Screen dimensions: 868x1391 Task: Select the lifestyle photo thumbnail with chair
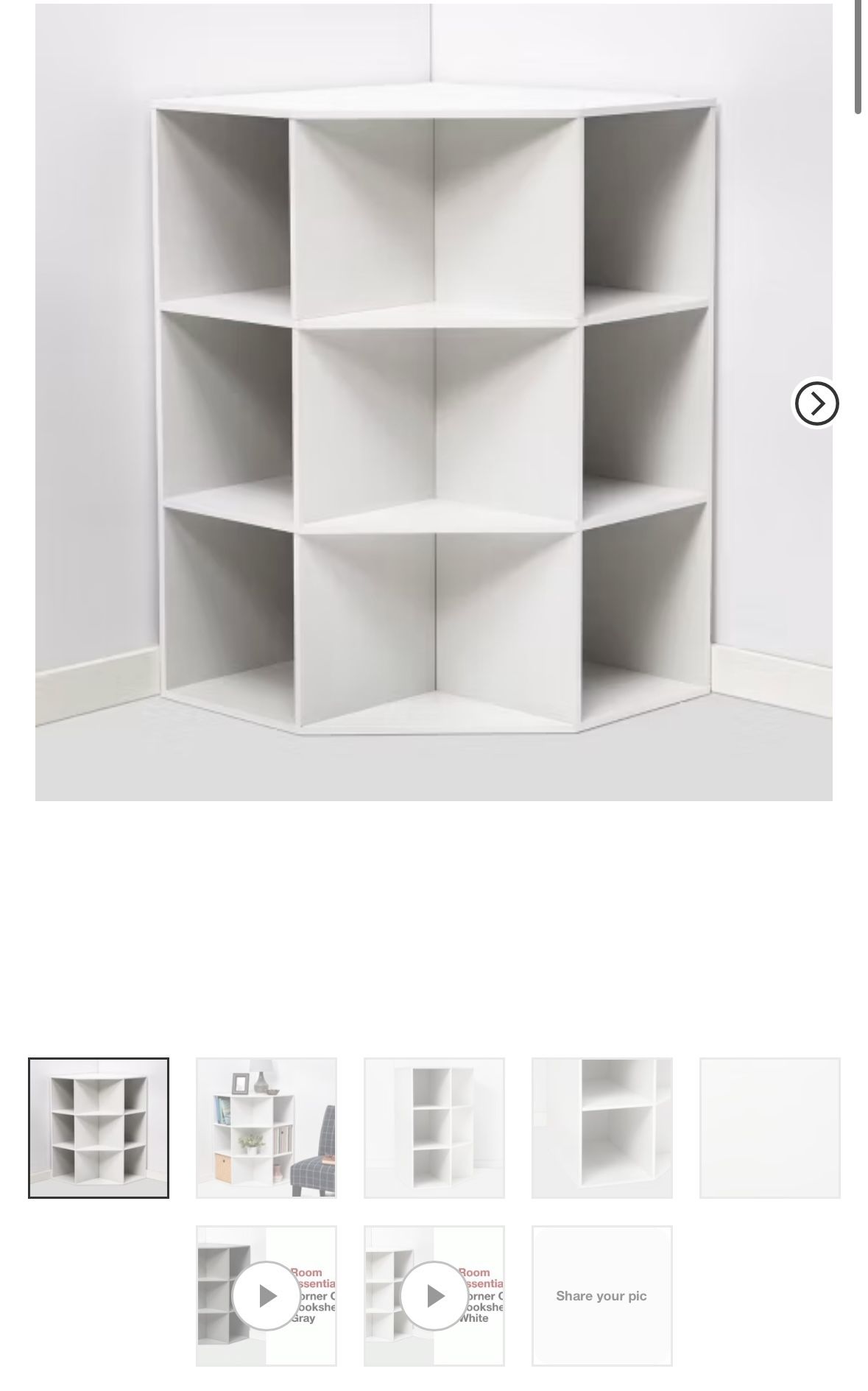265,1127
